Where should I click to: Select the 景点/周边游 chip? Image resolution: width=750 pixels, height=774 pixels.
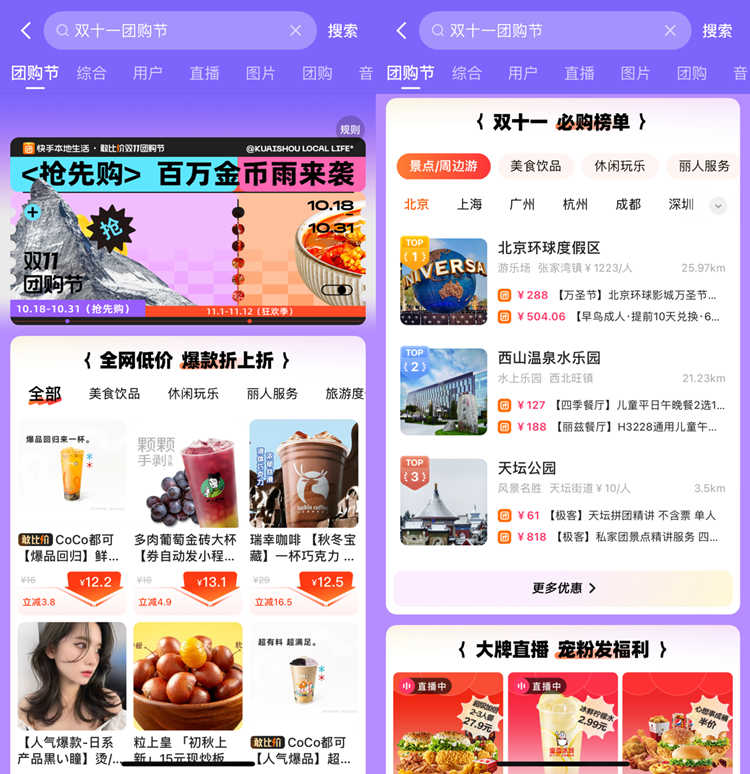[x=443, y=166]
